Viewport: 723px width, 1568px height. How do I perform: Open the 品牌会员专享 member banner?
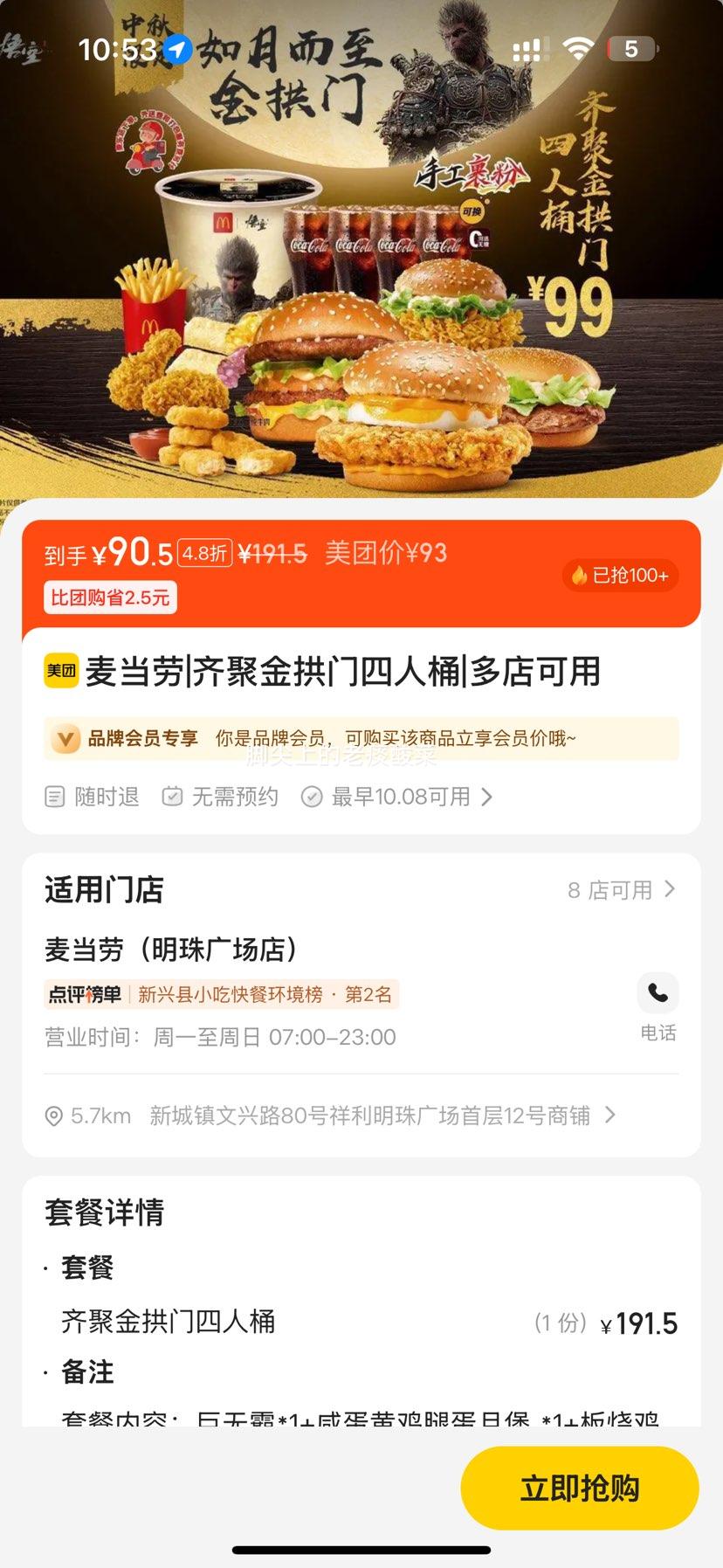[361, 739]
